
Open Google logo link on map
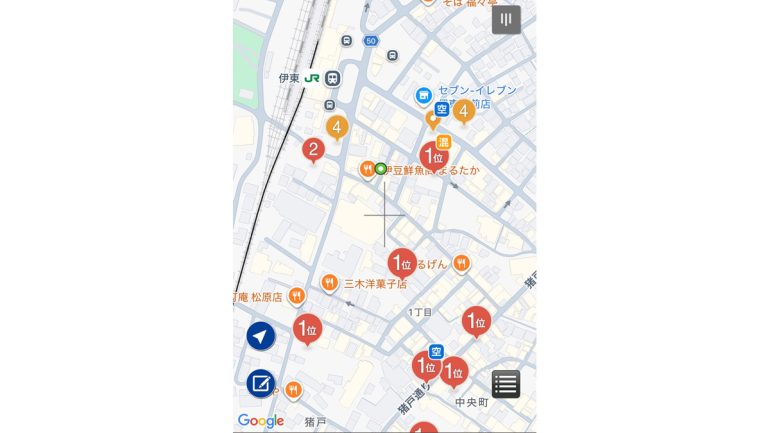pyautogui.click(x=261, y=421)
